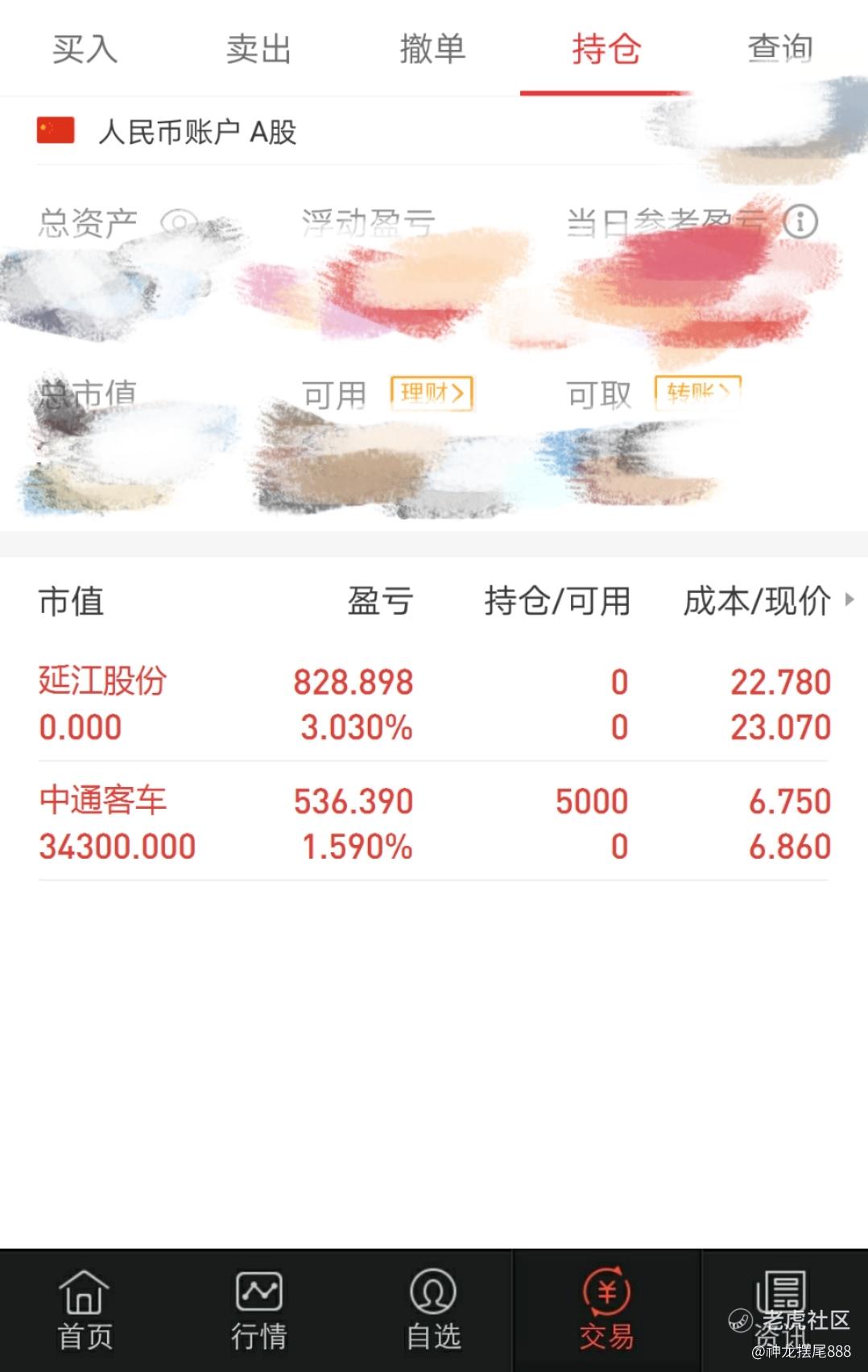Image resolution: width=868 pixels, height=1372 pixels.
Task: Select the 交易 bottom tab
Action: tap(606, 1311)
